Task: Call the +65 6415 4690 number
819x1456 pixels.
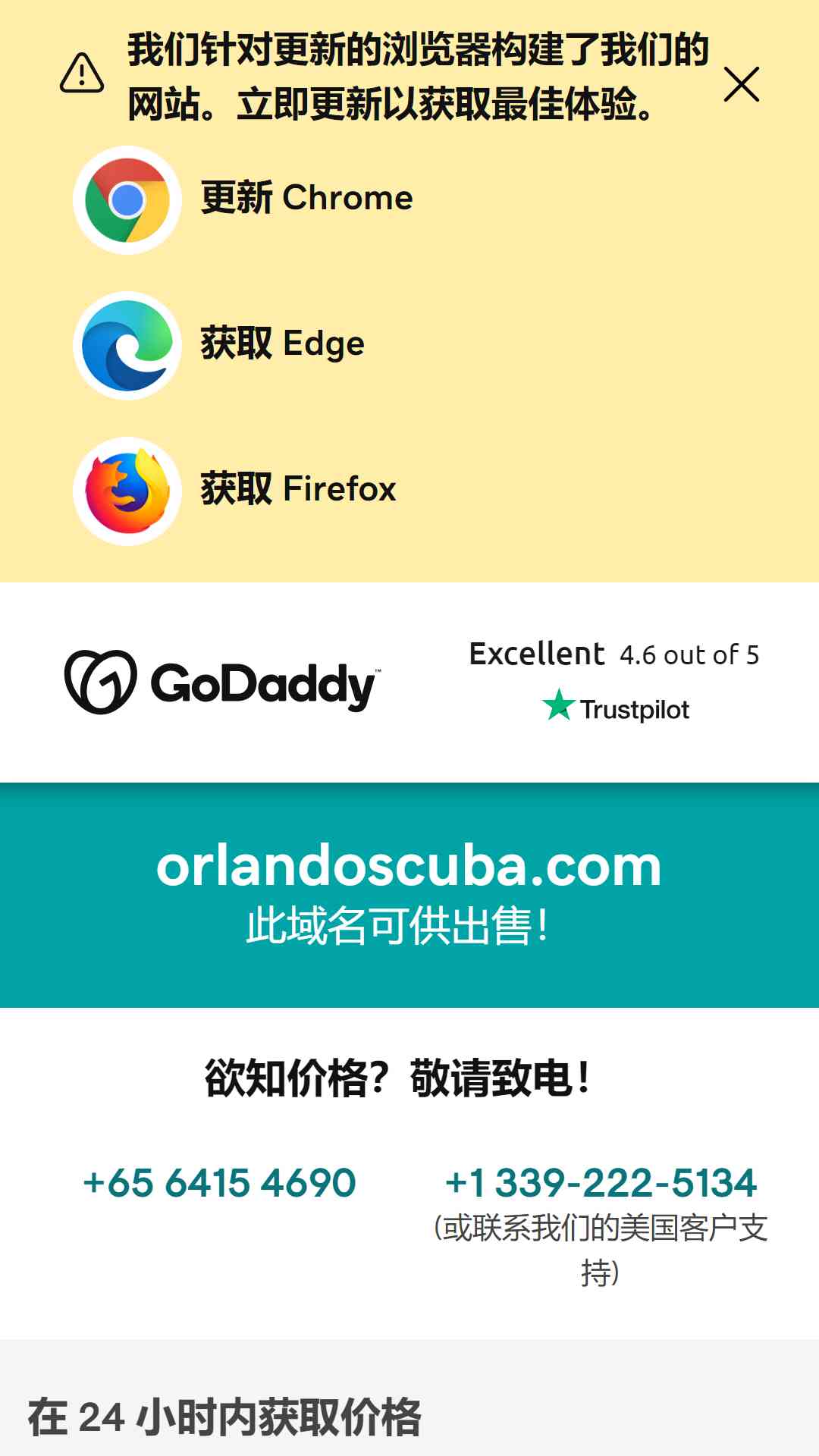Action: (219, 1182)
